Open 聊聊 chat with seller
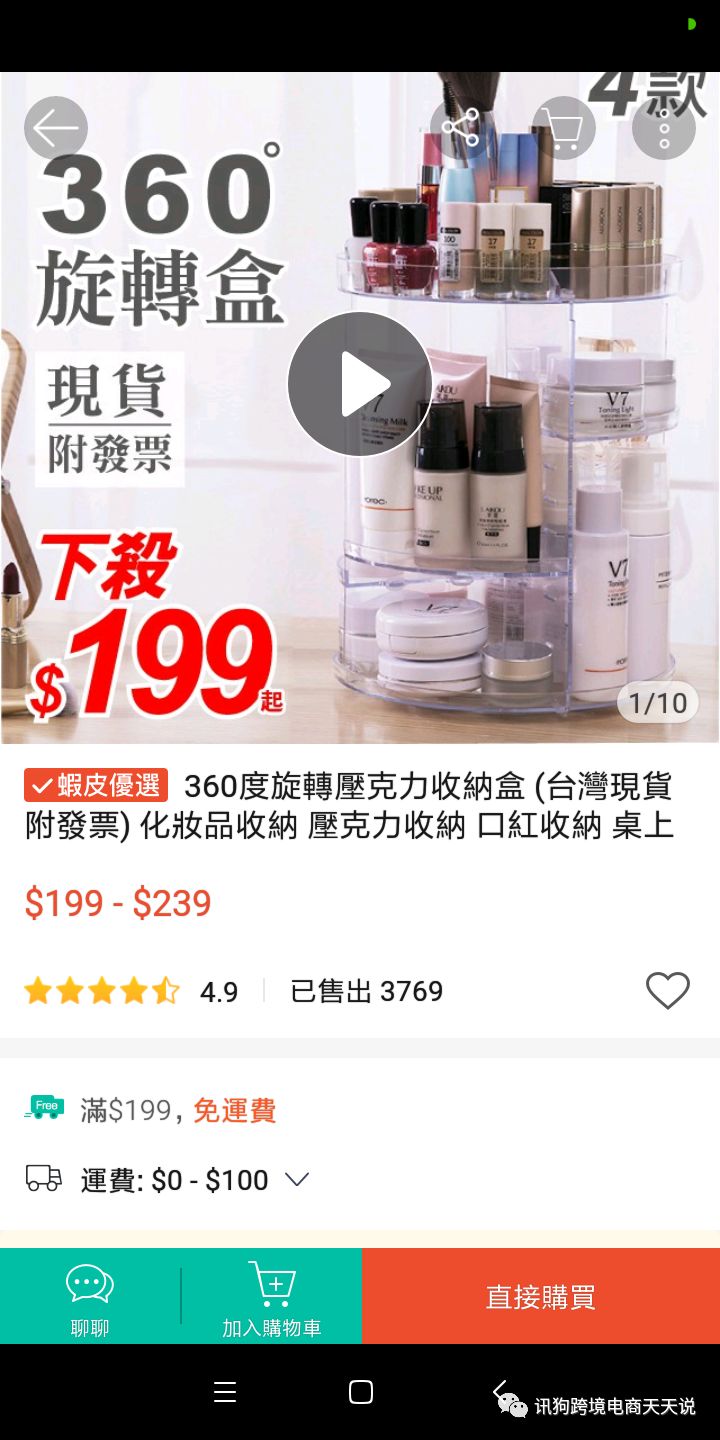The image size is (720, 1440). point(90,1297)
